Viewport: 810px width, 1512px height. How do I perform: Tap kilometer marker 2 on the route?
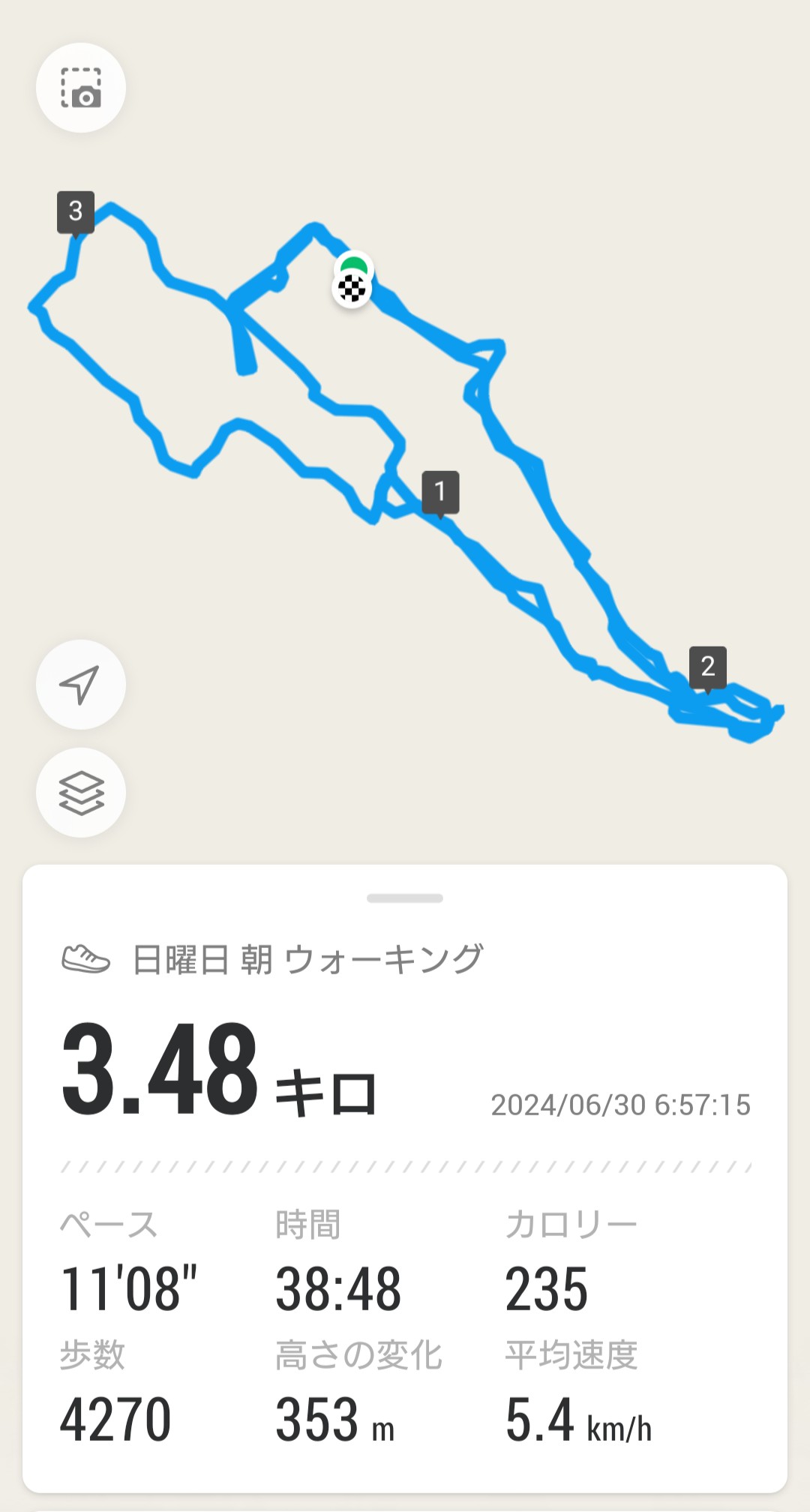[707, 667]
